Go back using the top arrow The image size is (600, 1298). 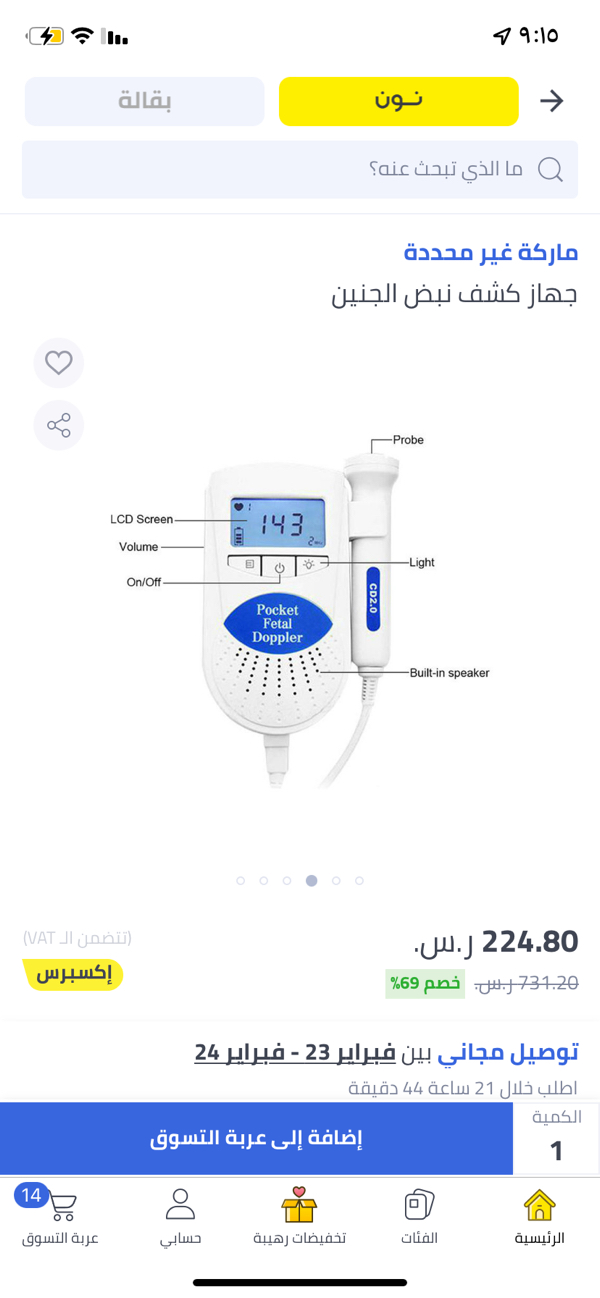[x=551, y=101]
